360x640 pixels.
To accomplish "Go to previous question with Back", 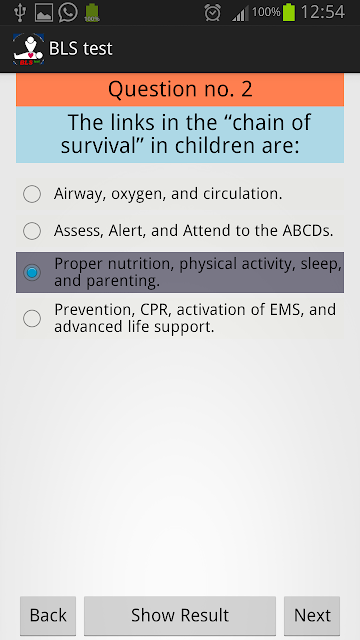I will pyautogui.click(x=48, y=616).
